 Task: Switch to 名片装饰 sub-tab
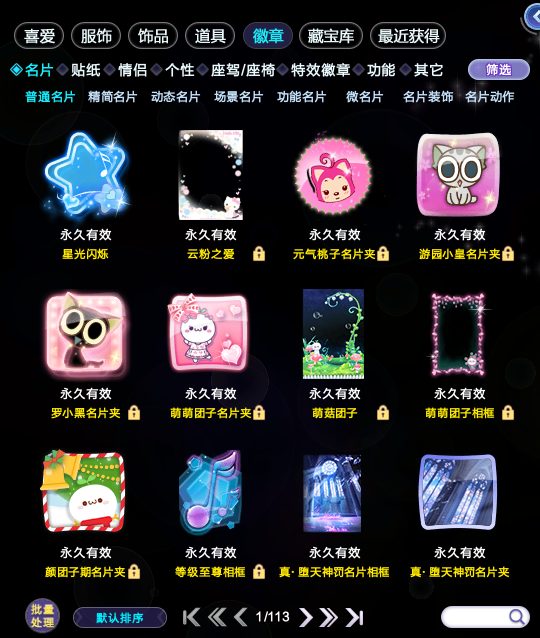tap(428, 97)
